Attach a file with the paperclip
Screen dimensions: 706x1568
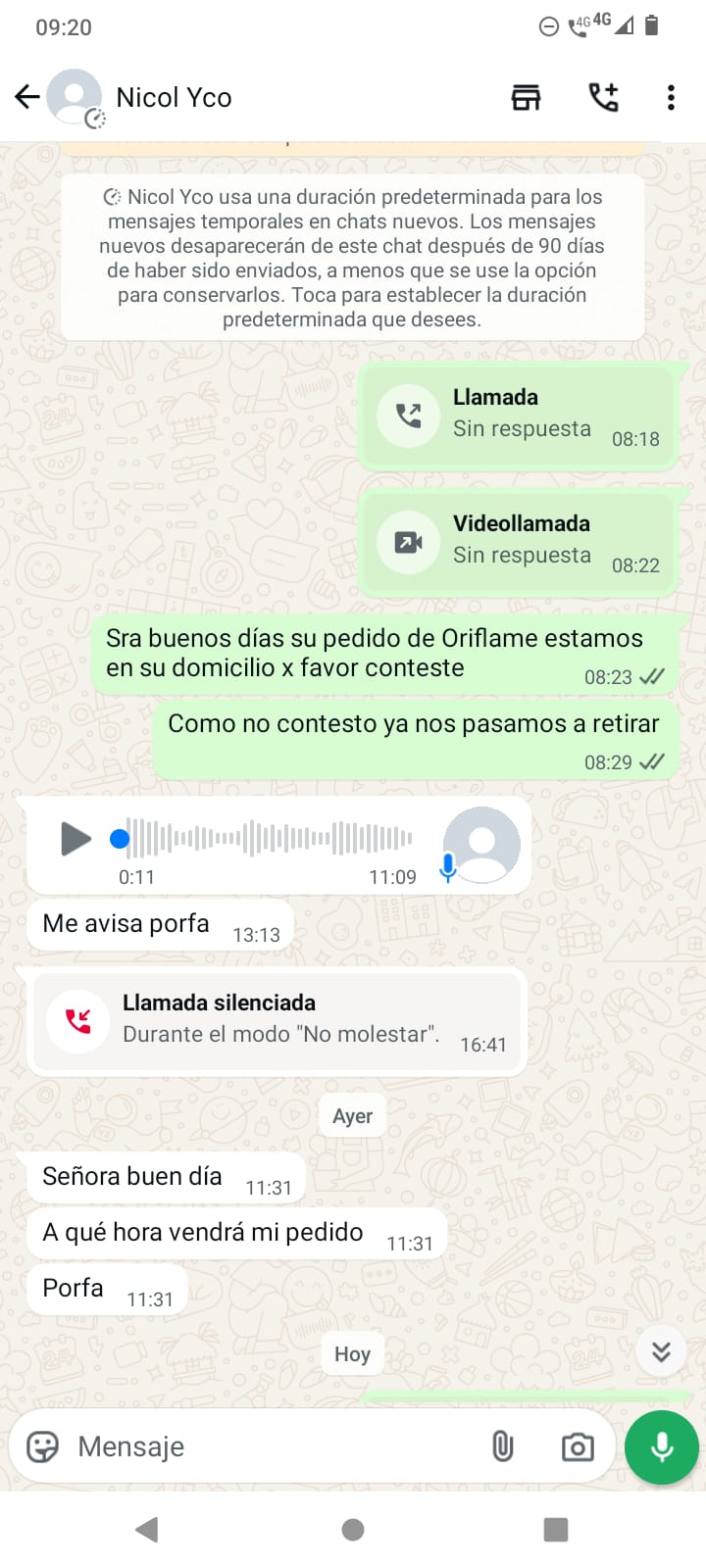coord(502,1446)
